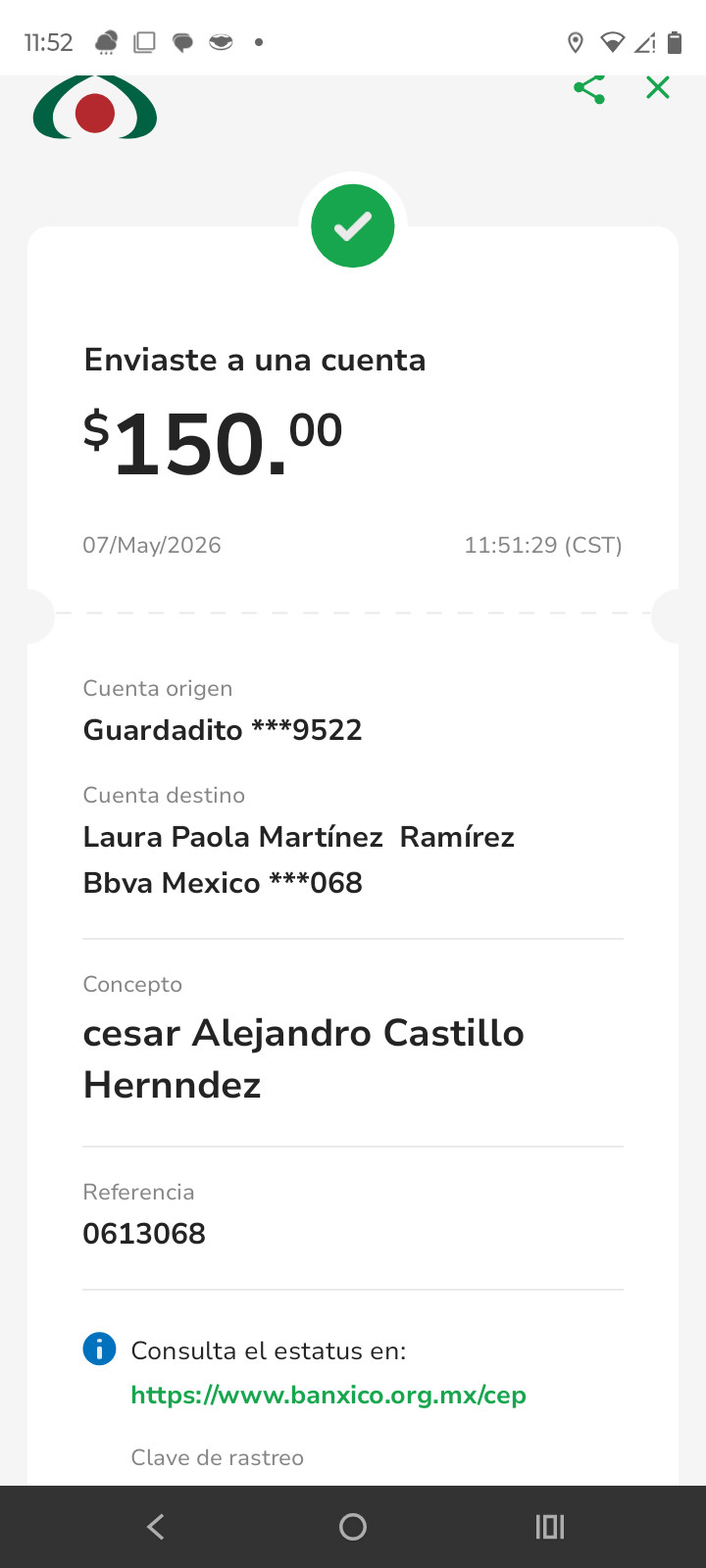
Task: Open the recent apps view
Action: (550, 1526)
